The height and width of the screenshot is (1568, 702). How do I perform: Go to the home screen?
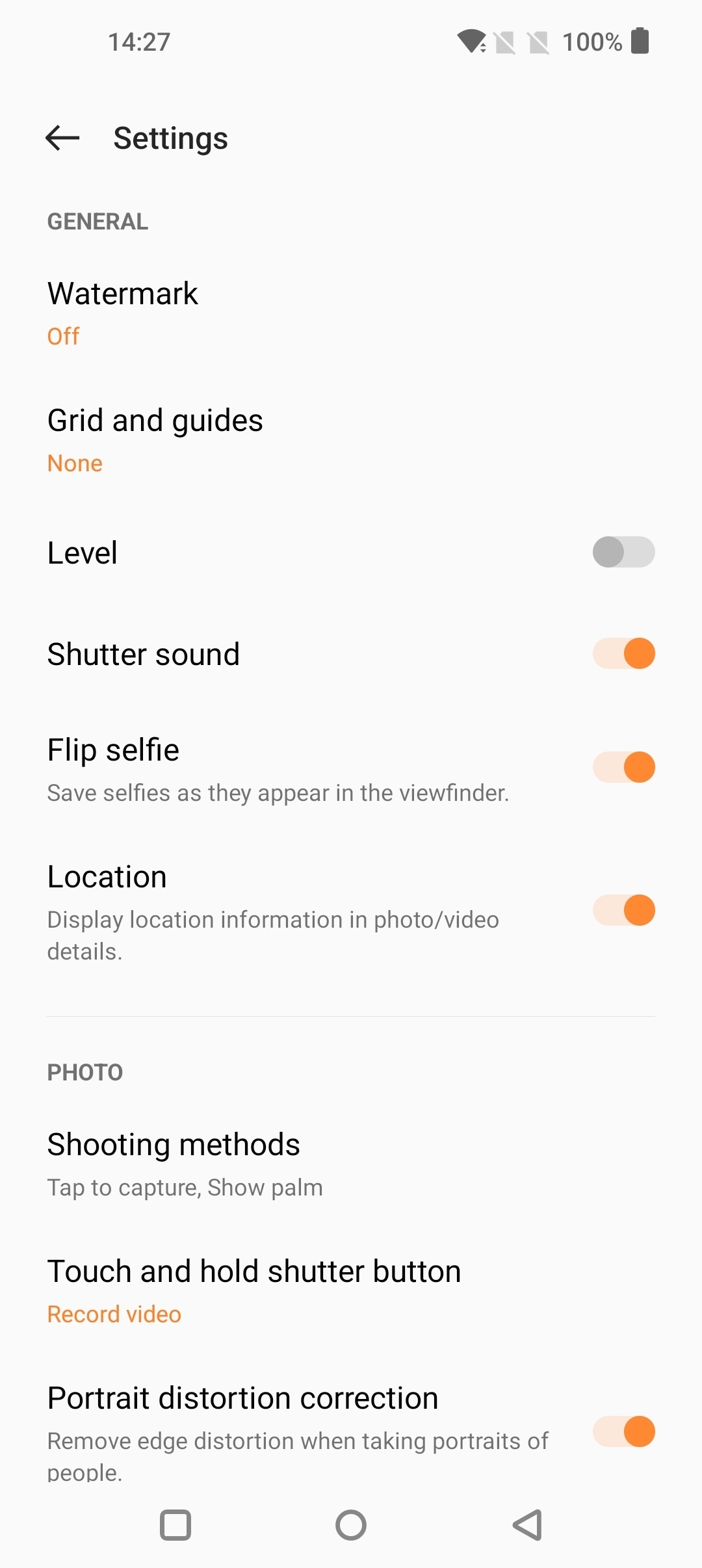(351, 1525)
